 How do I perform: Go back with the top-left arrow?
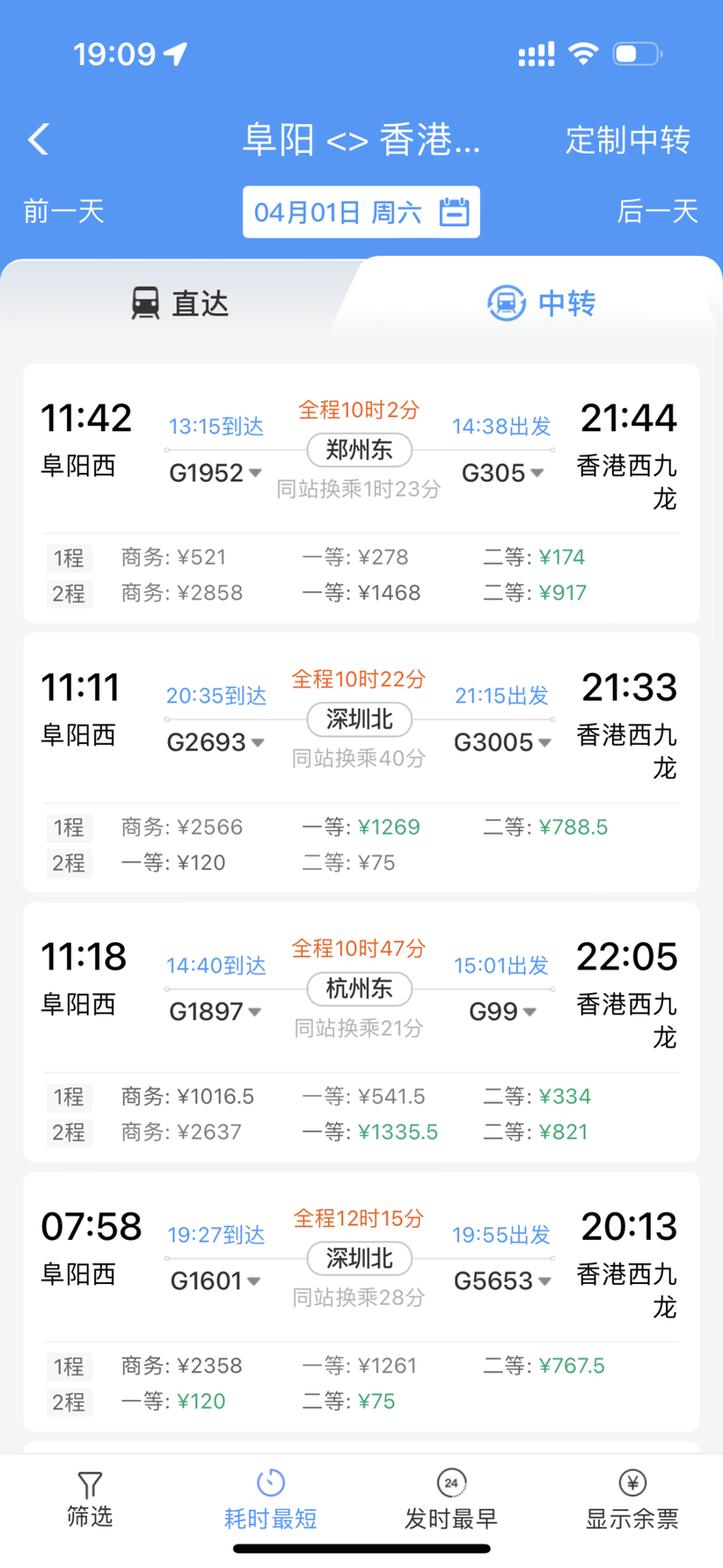point(39,139)
